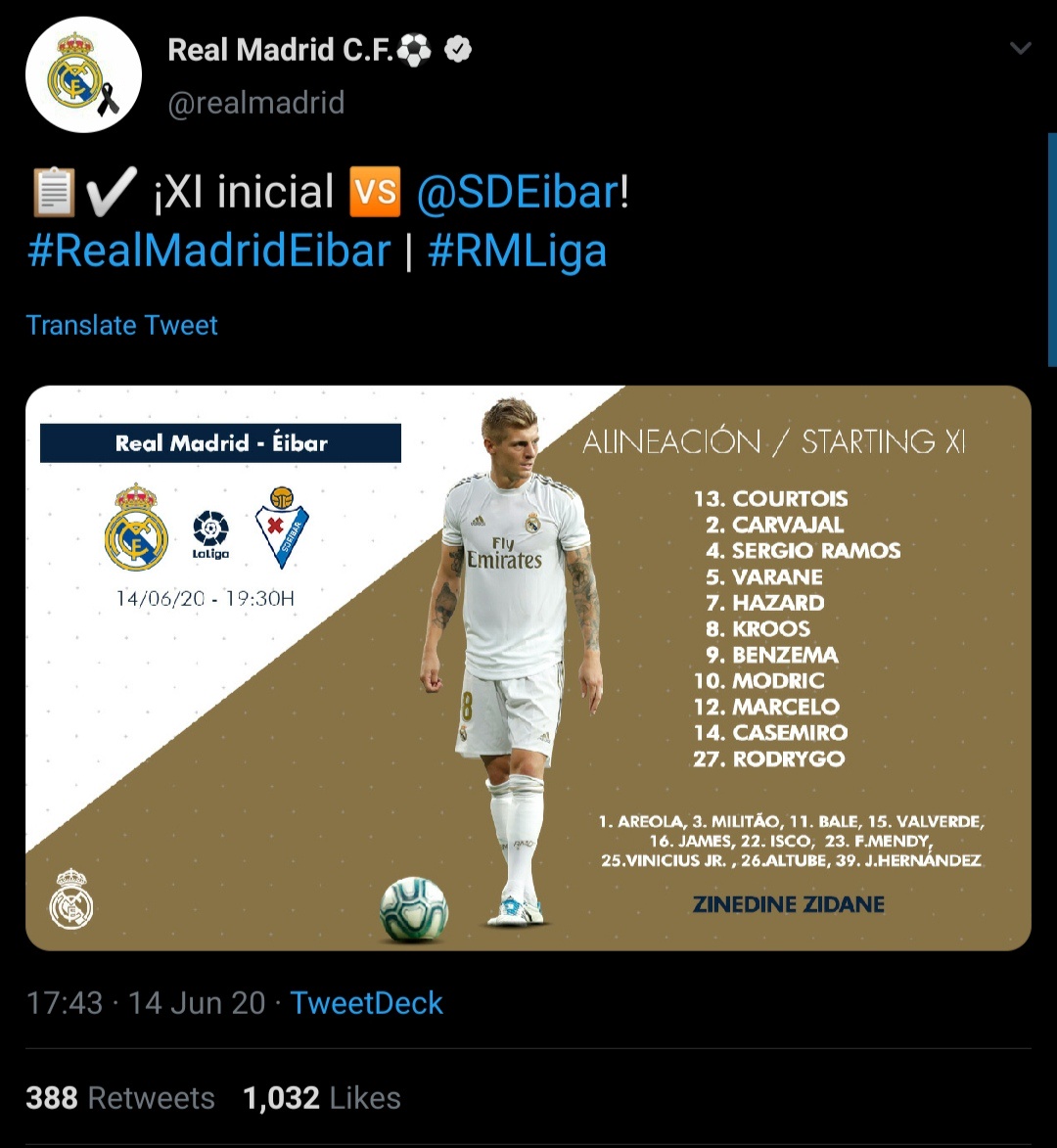Tap Translate Tweet
This screenshot has width=1057, height=1148.
[x=122, y=325]
